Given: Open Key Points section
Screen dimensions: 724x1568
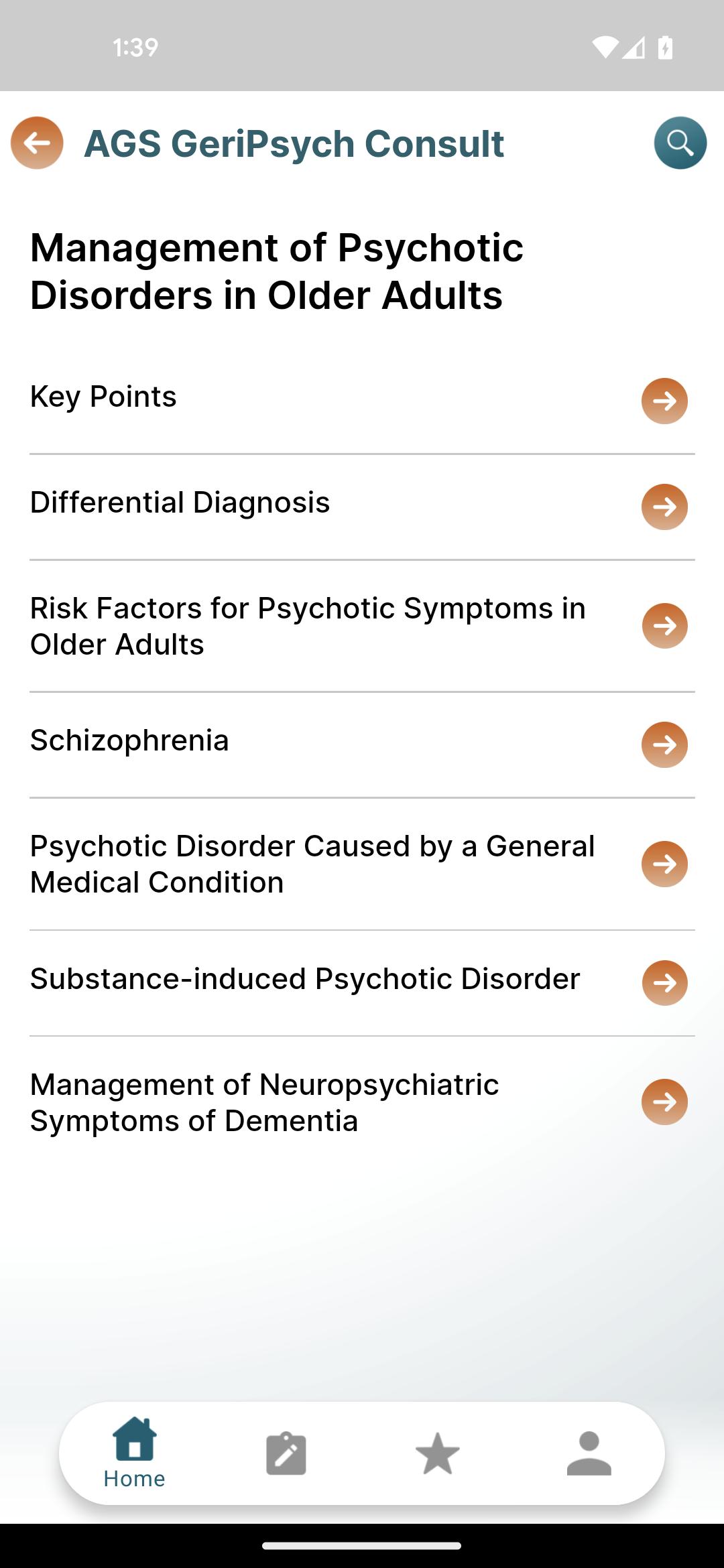Looking at the screenshot, I should [362, 401].
